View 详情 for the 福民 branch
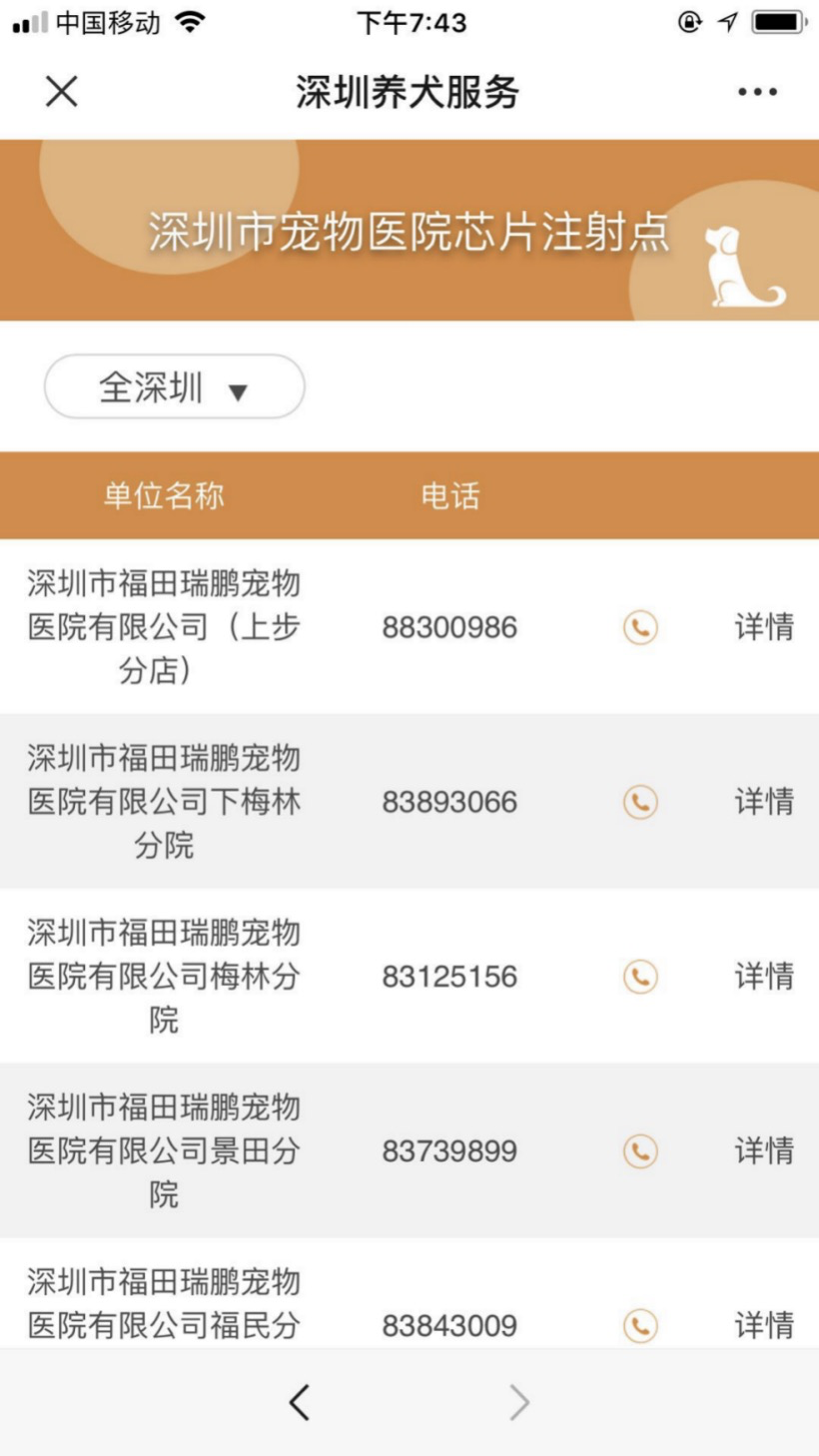Viewport: 819px width, 1456px height. click(764, 1325)
